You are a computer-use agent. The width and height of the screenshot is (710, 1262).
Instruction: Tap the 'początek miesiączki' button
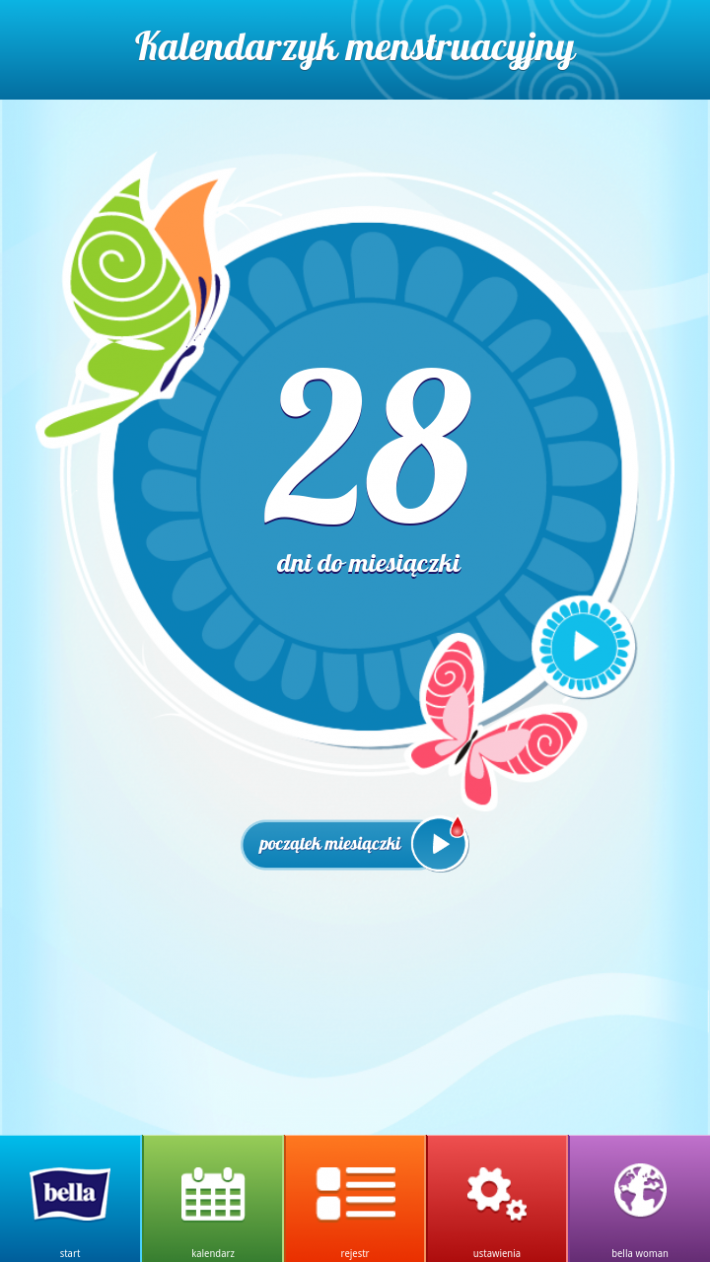tap(354, 845)
